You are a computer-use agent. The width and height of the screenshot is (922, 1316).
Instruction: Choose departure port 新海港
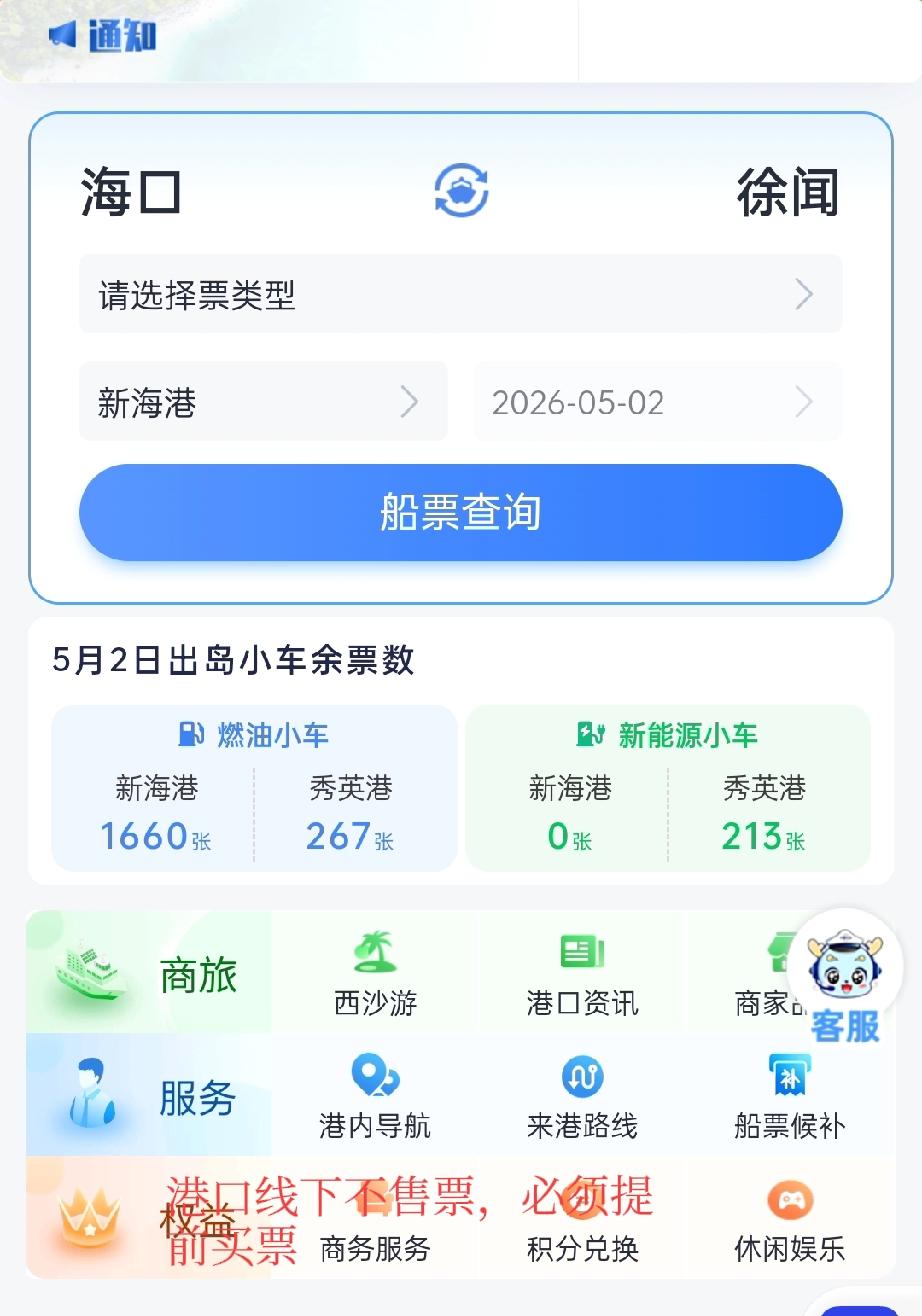(x=263, y=402)
